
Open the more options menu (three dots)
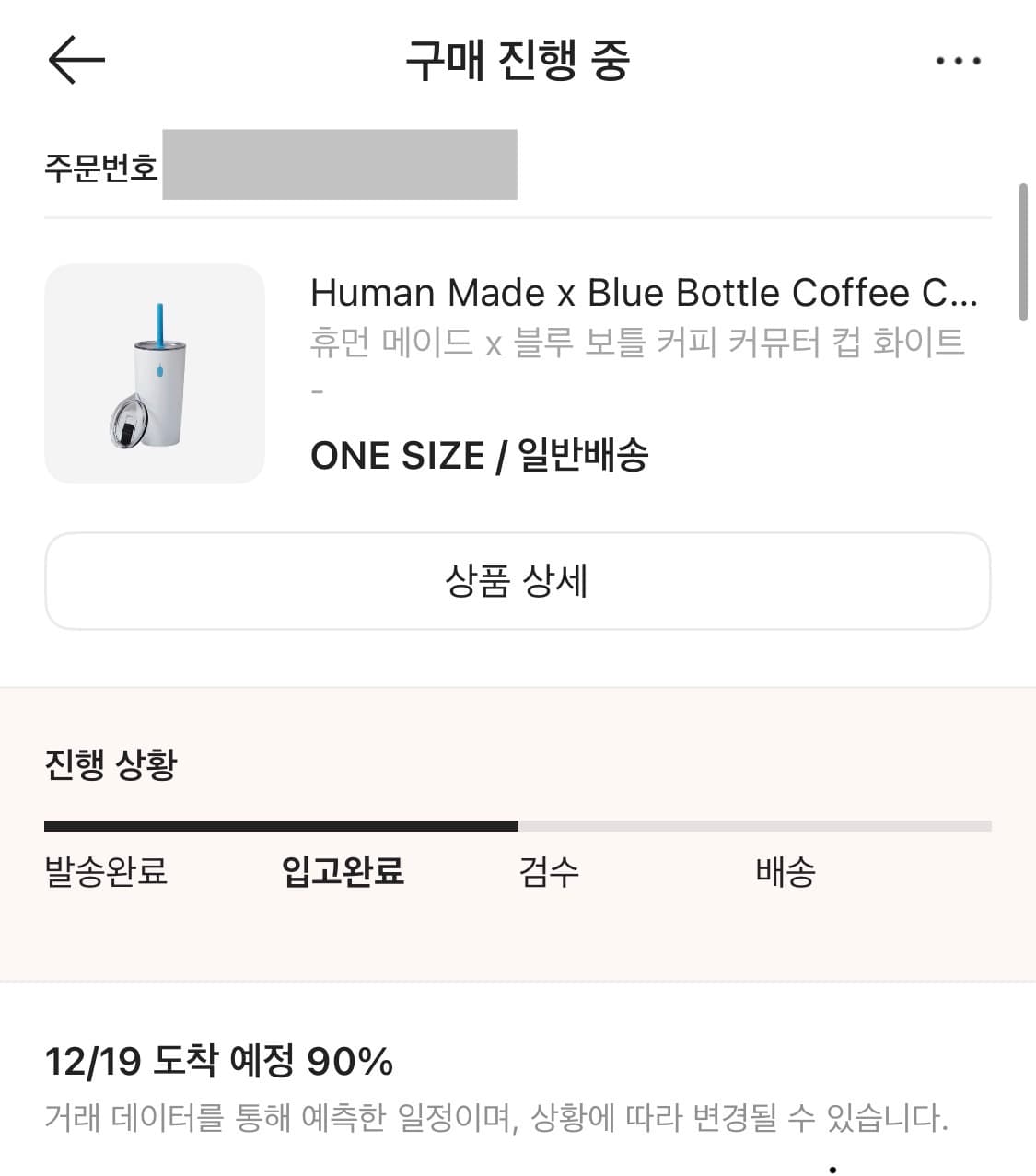956,59
